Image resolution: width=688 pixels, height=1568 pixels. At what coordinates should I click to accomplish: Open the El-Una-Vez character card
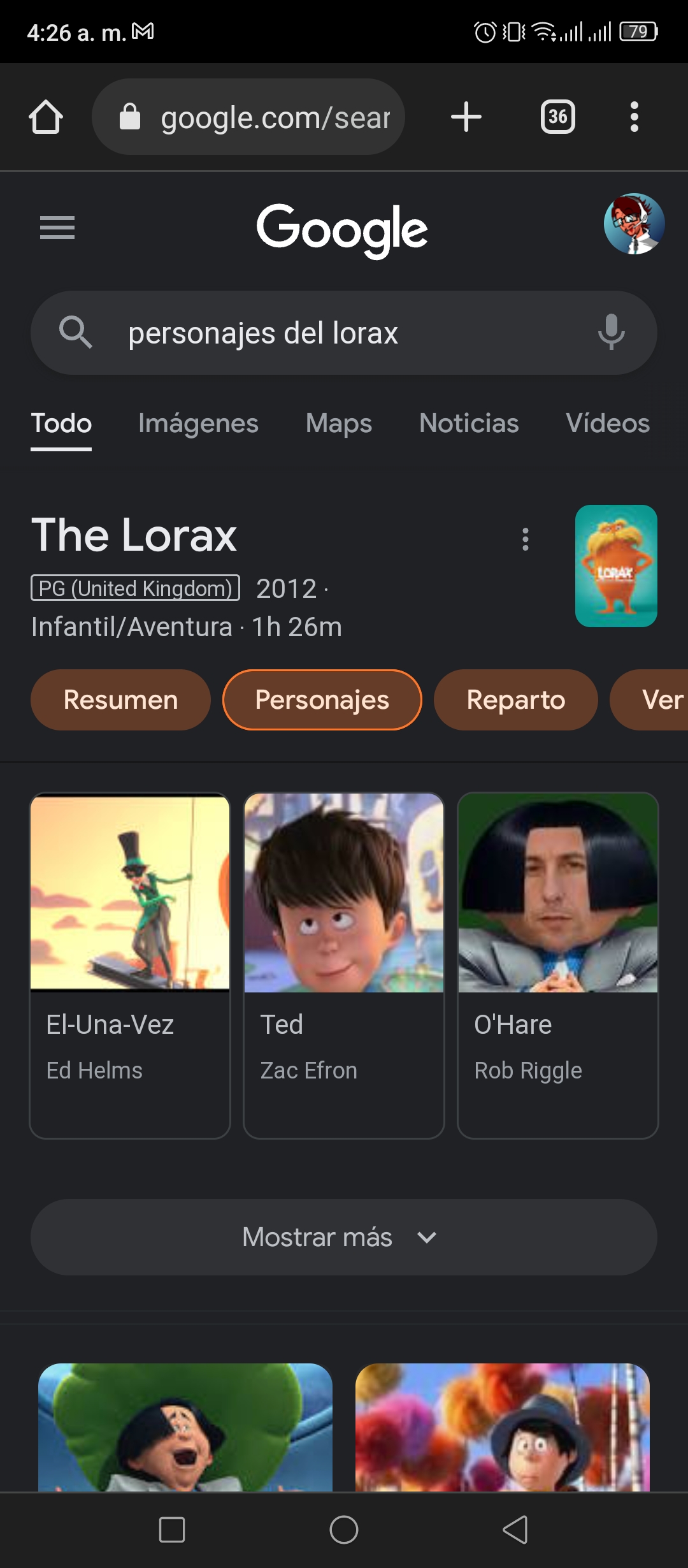coord(130,965)
